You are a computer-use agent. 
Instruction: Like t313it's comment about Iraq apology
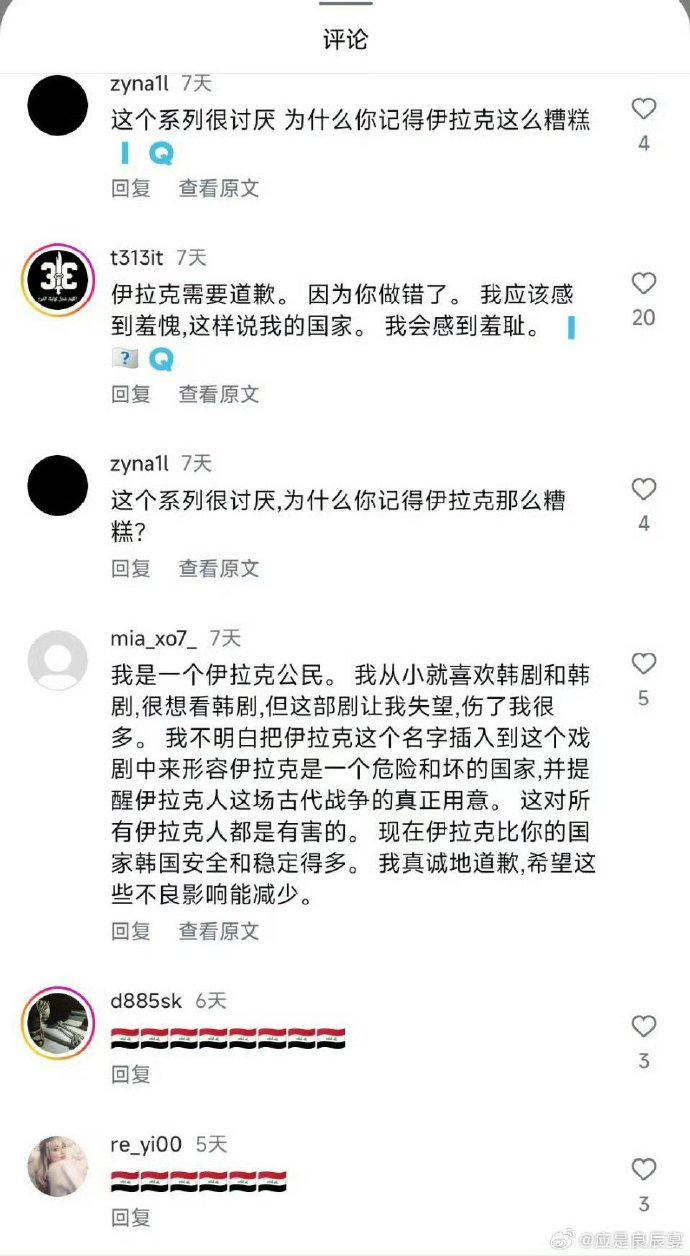643,284
